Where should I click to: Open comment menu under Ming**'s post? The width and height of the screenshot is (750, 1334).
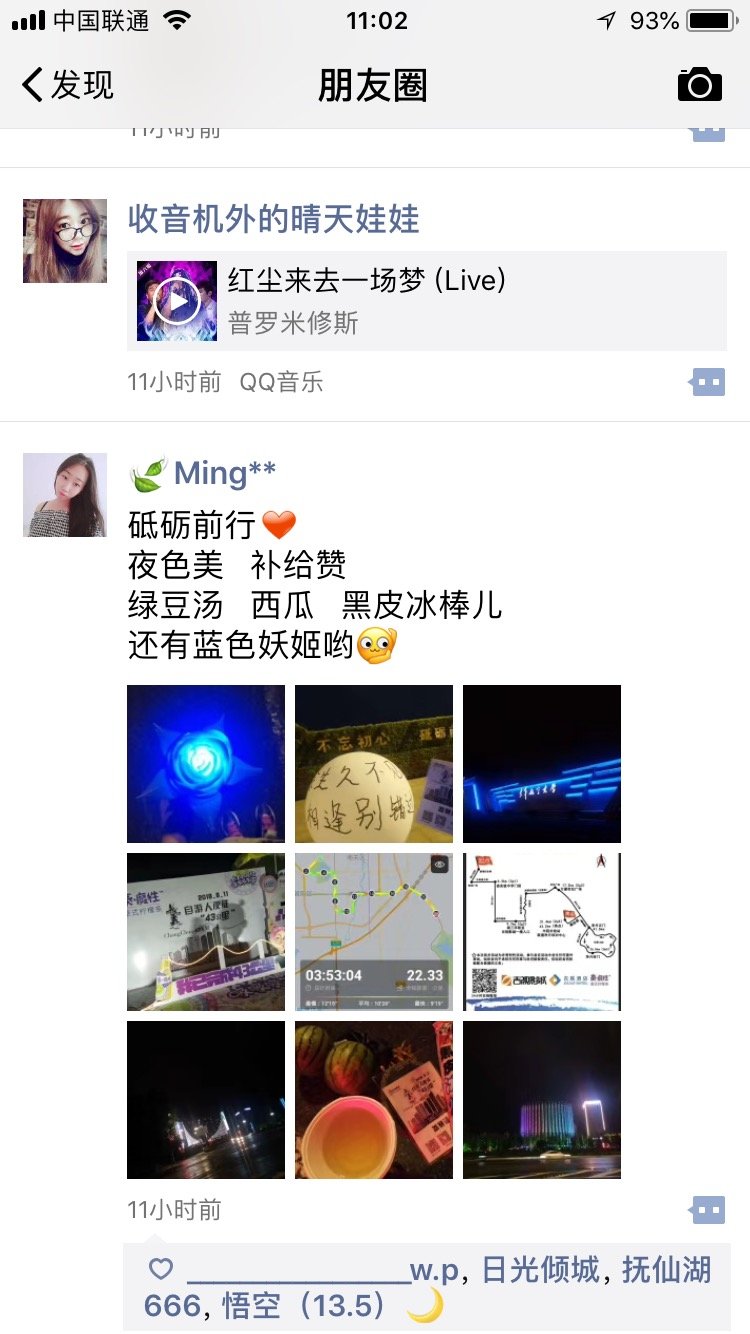707,1211
